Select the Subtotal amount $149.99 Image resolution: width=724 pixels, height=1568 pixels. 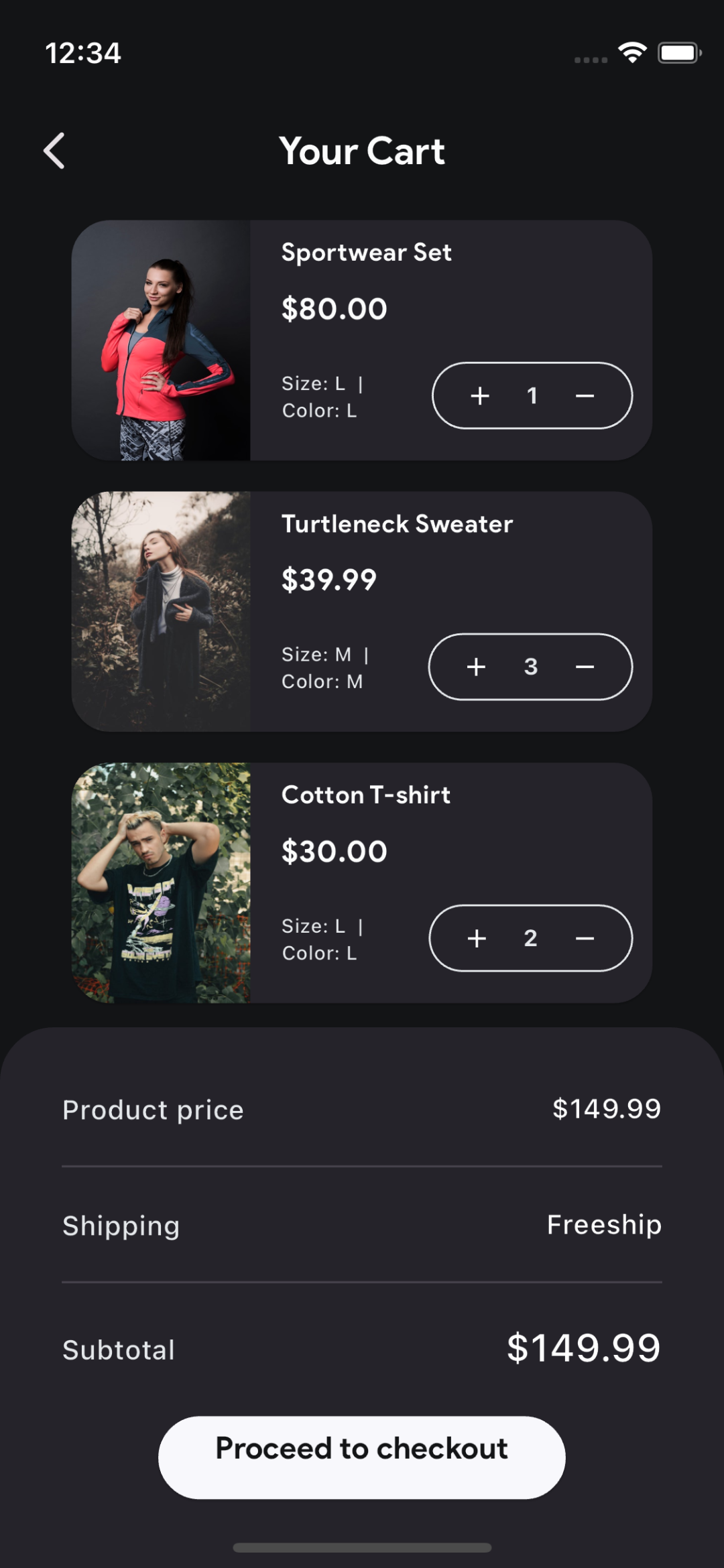coord(584,1349)
